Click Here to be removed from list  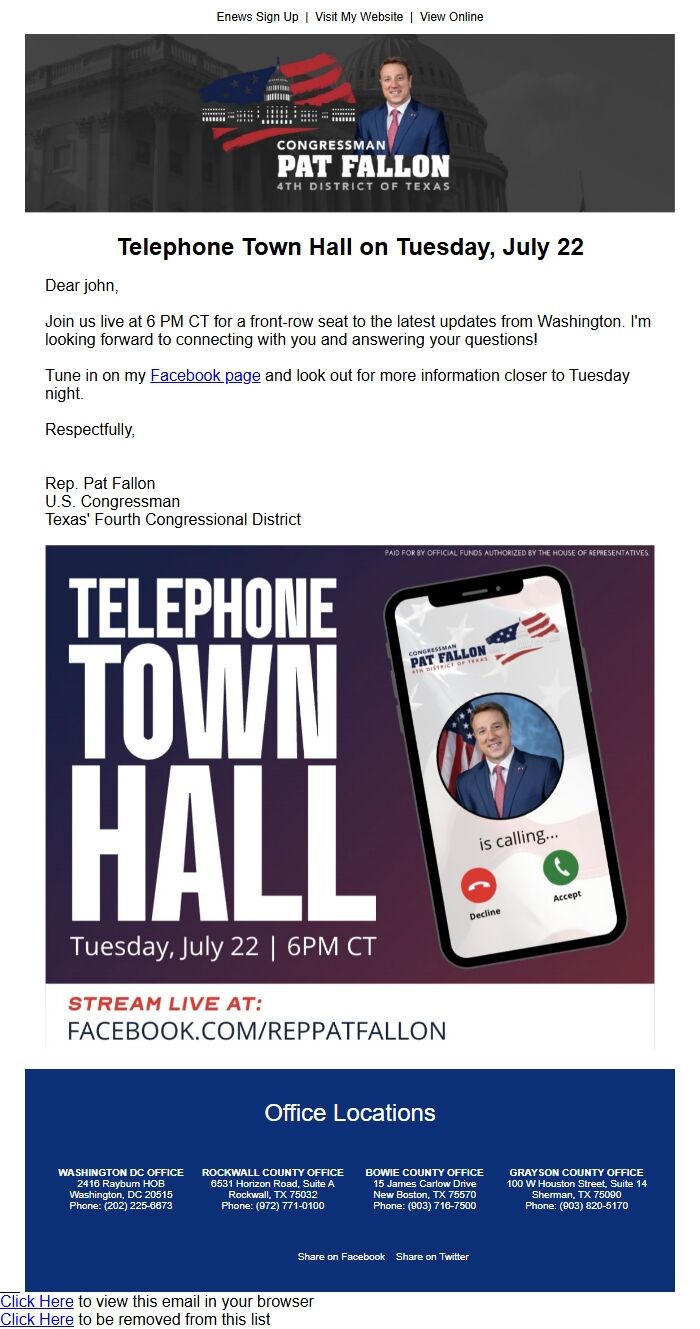click(x=37, y=1320)
